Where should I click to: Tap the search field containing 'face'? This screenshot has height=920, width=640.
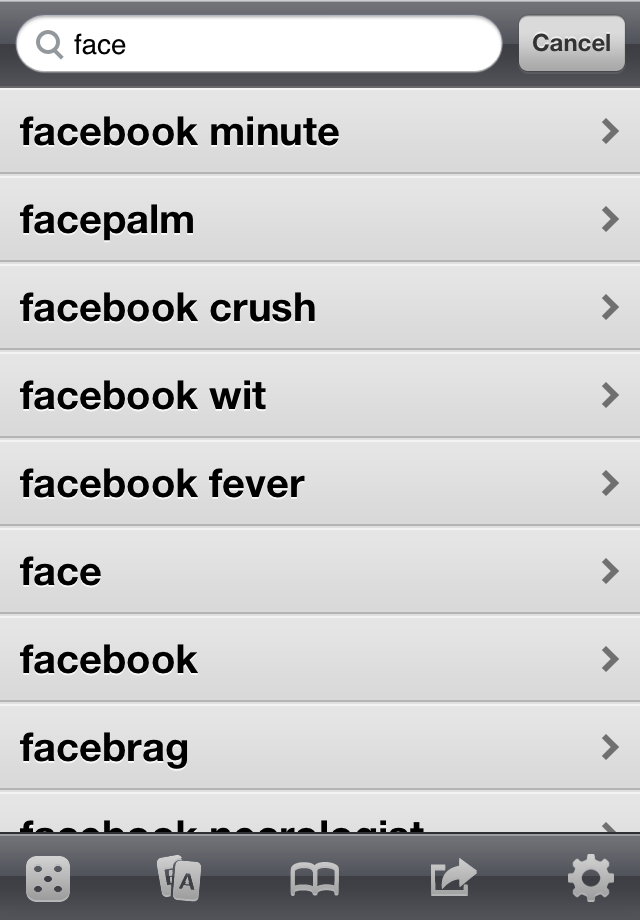pyautogui.click(x=260, y=44)
